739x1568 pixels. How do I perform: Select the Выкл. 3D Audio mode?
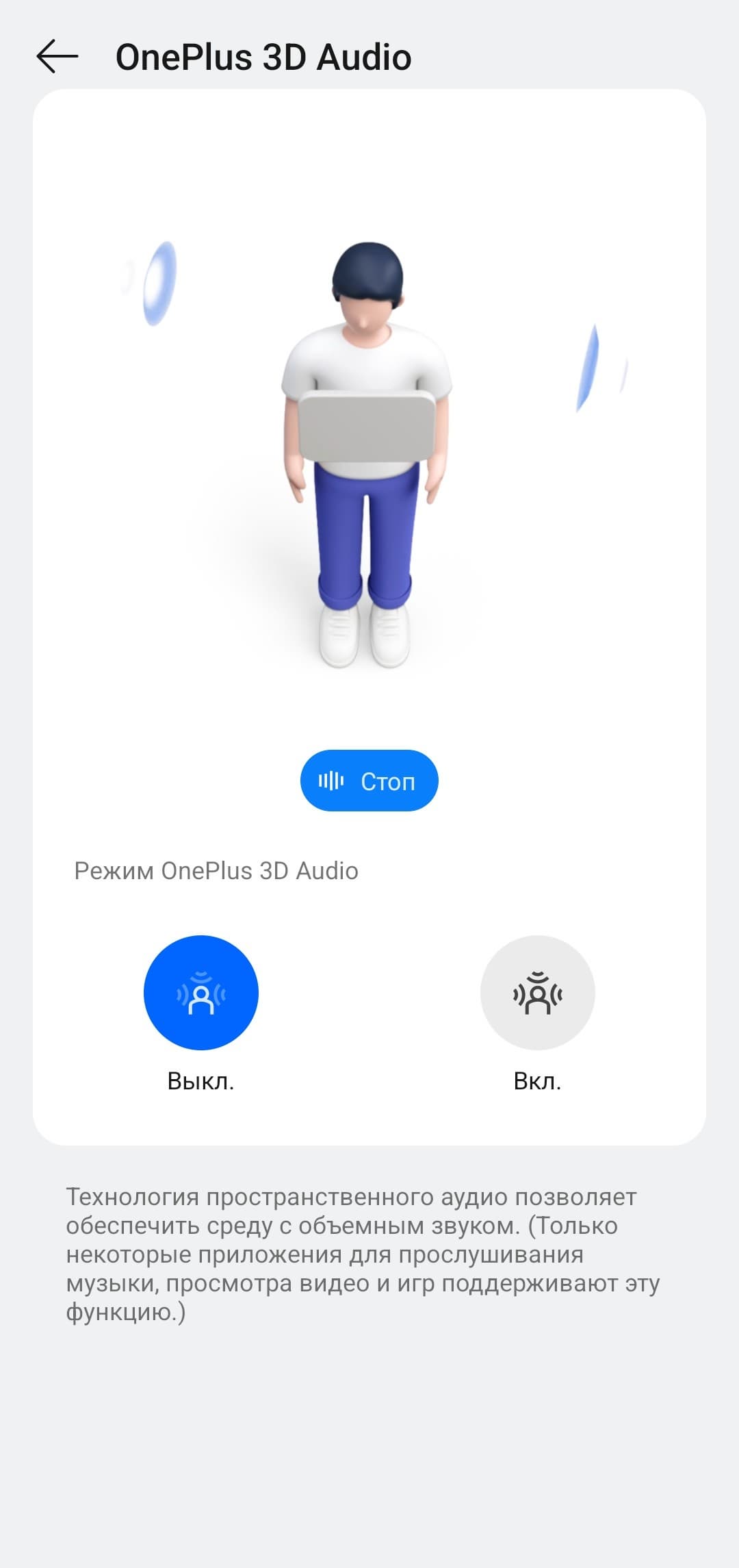(200, 992)
